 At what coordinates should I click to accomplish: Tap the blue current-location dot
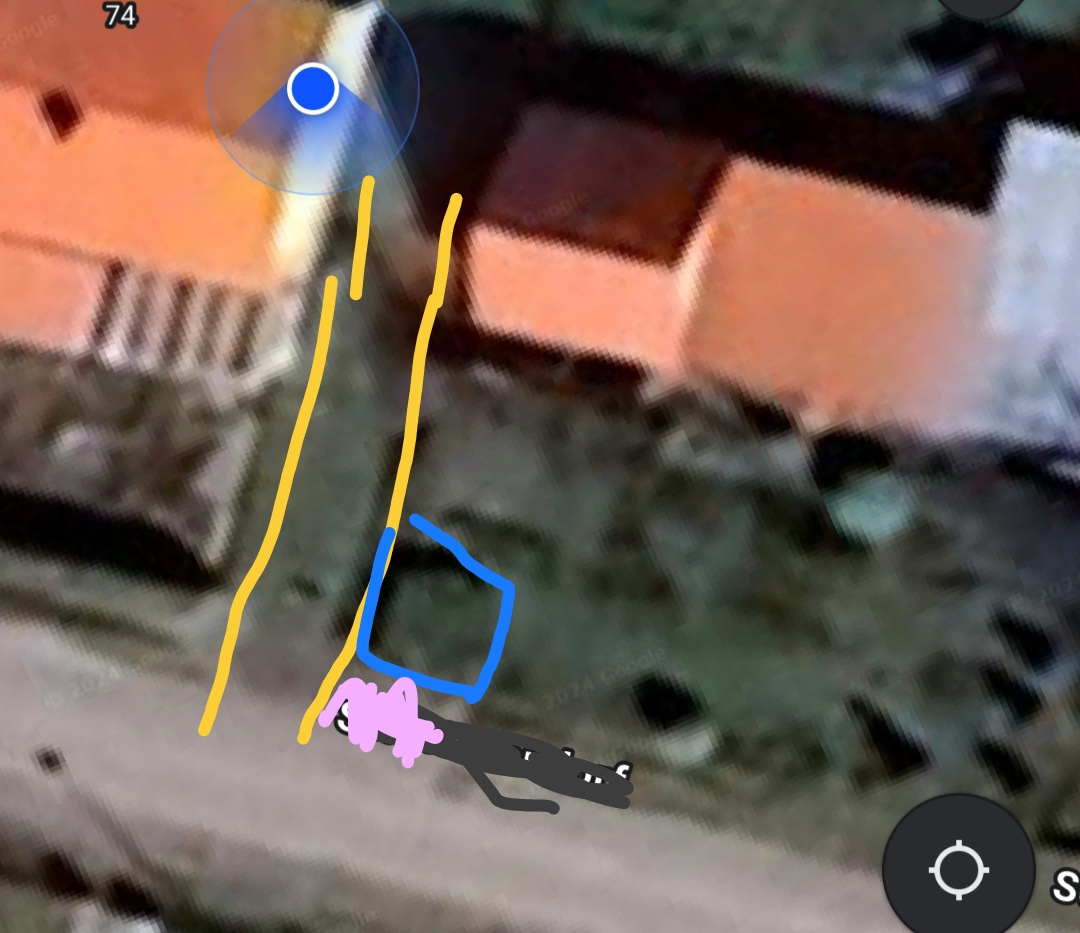(313, 89)
